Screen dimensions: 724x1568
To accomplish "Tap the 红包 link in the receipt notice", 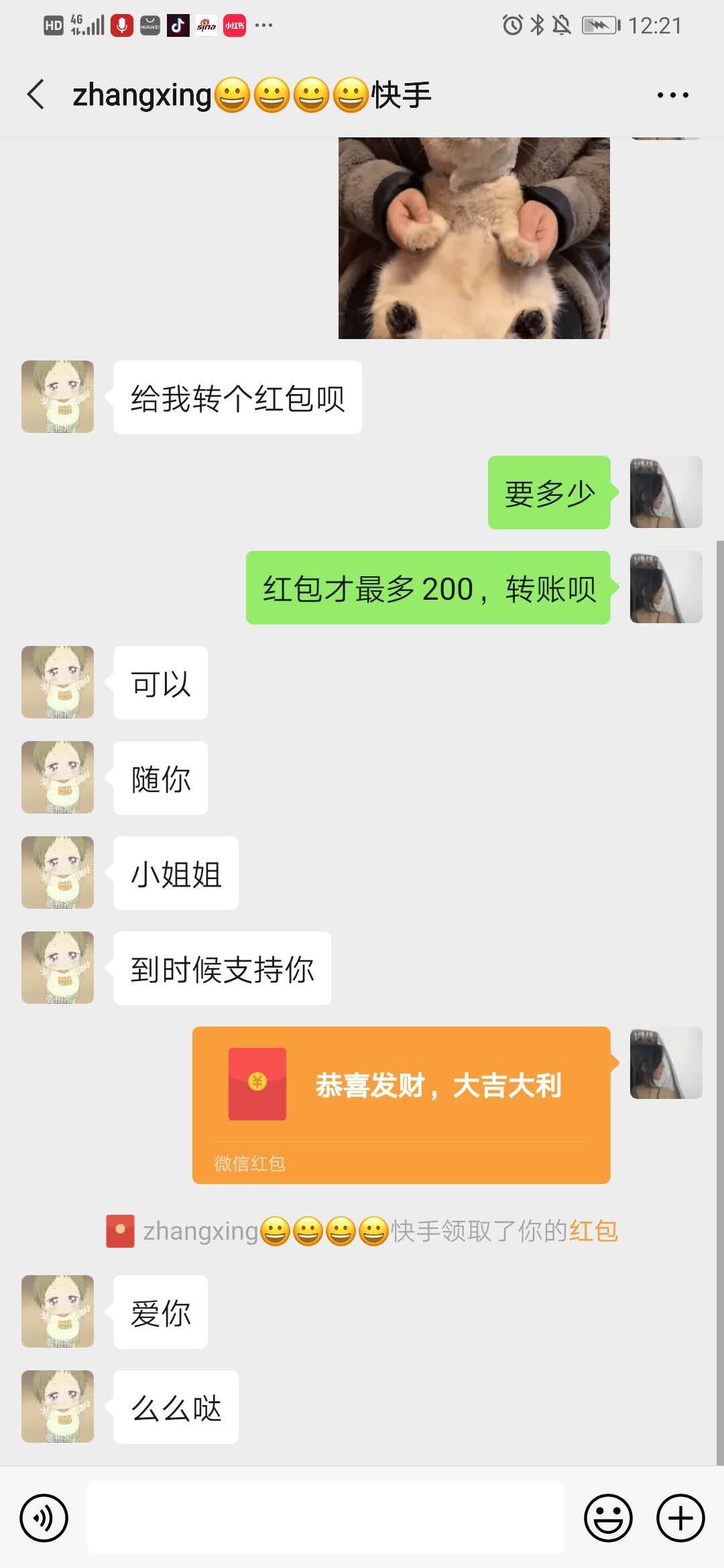I will coord(593,1231).
